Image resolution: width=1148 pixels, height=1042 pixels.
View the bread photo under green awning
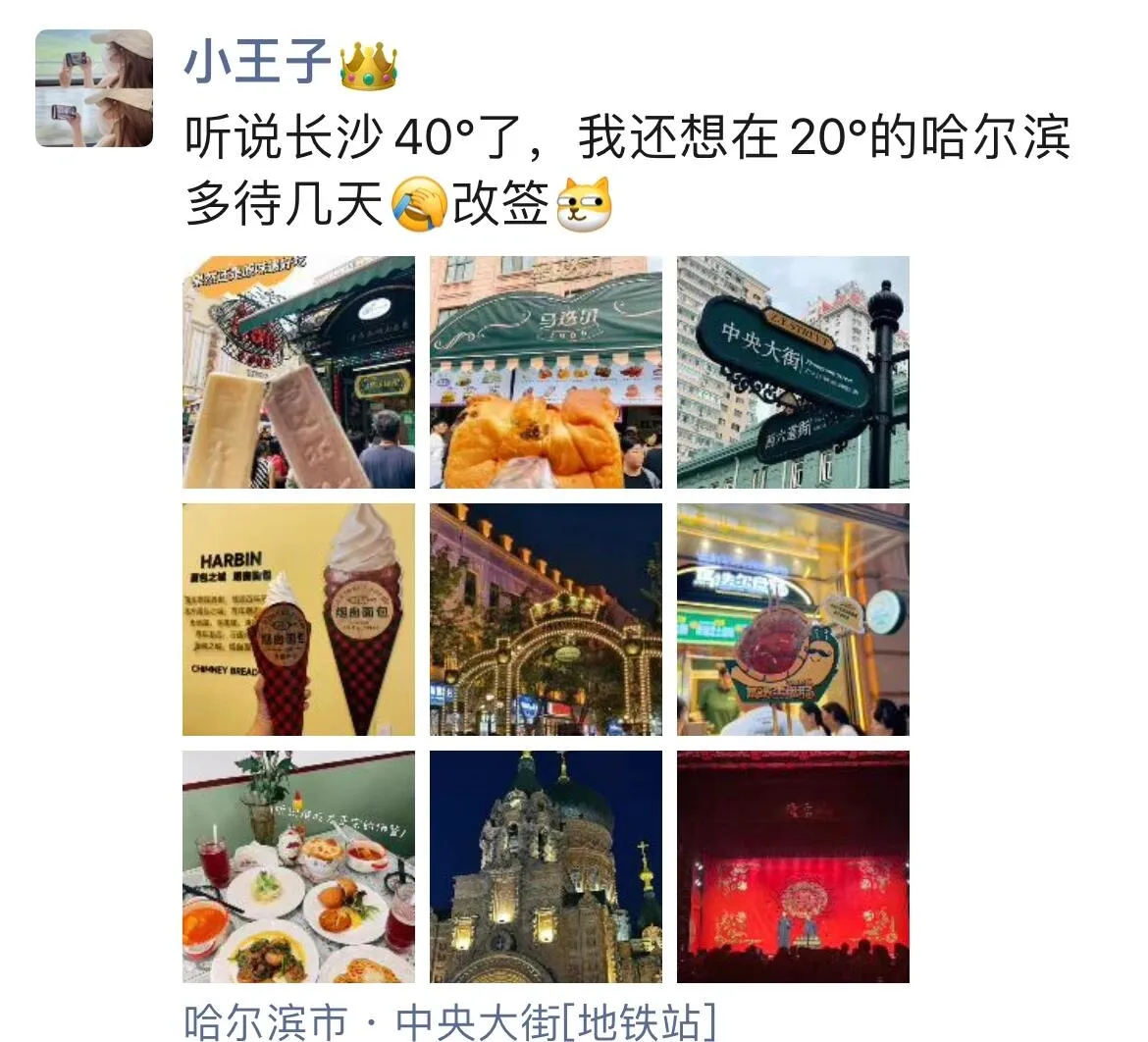[x=546, y=372]
